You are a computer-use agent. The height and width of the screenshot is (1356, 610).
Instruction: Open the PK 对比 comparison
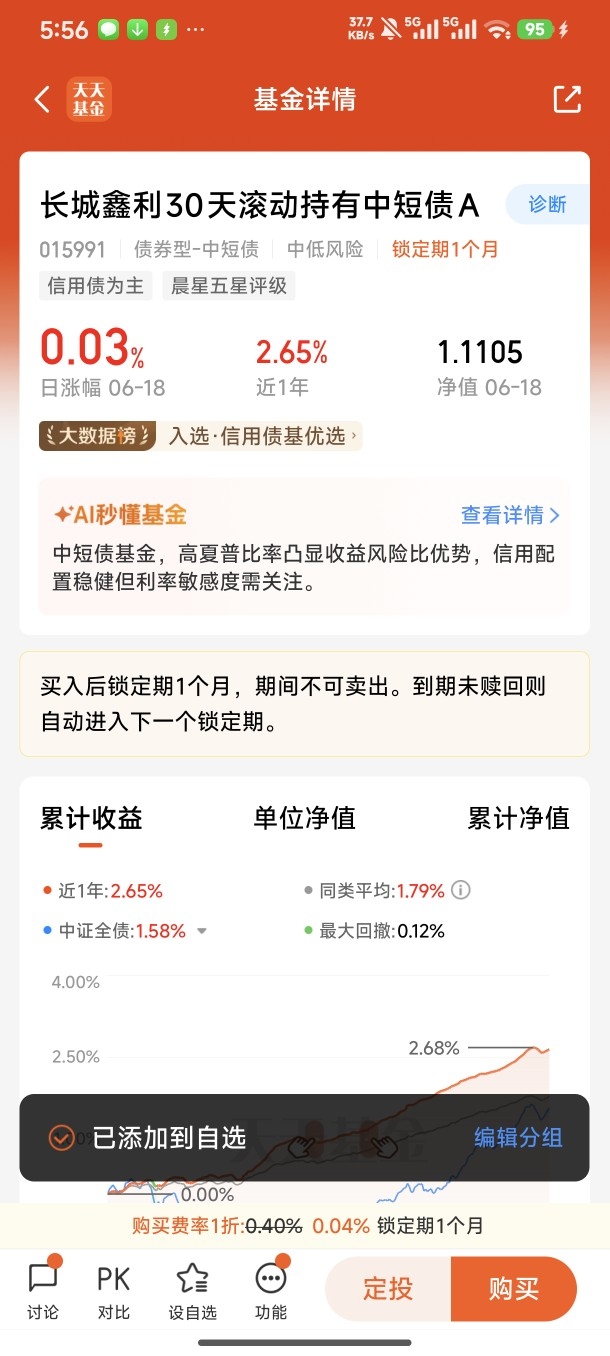(114, 1290)
